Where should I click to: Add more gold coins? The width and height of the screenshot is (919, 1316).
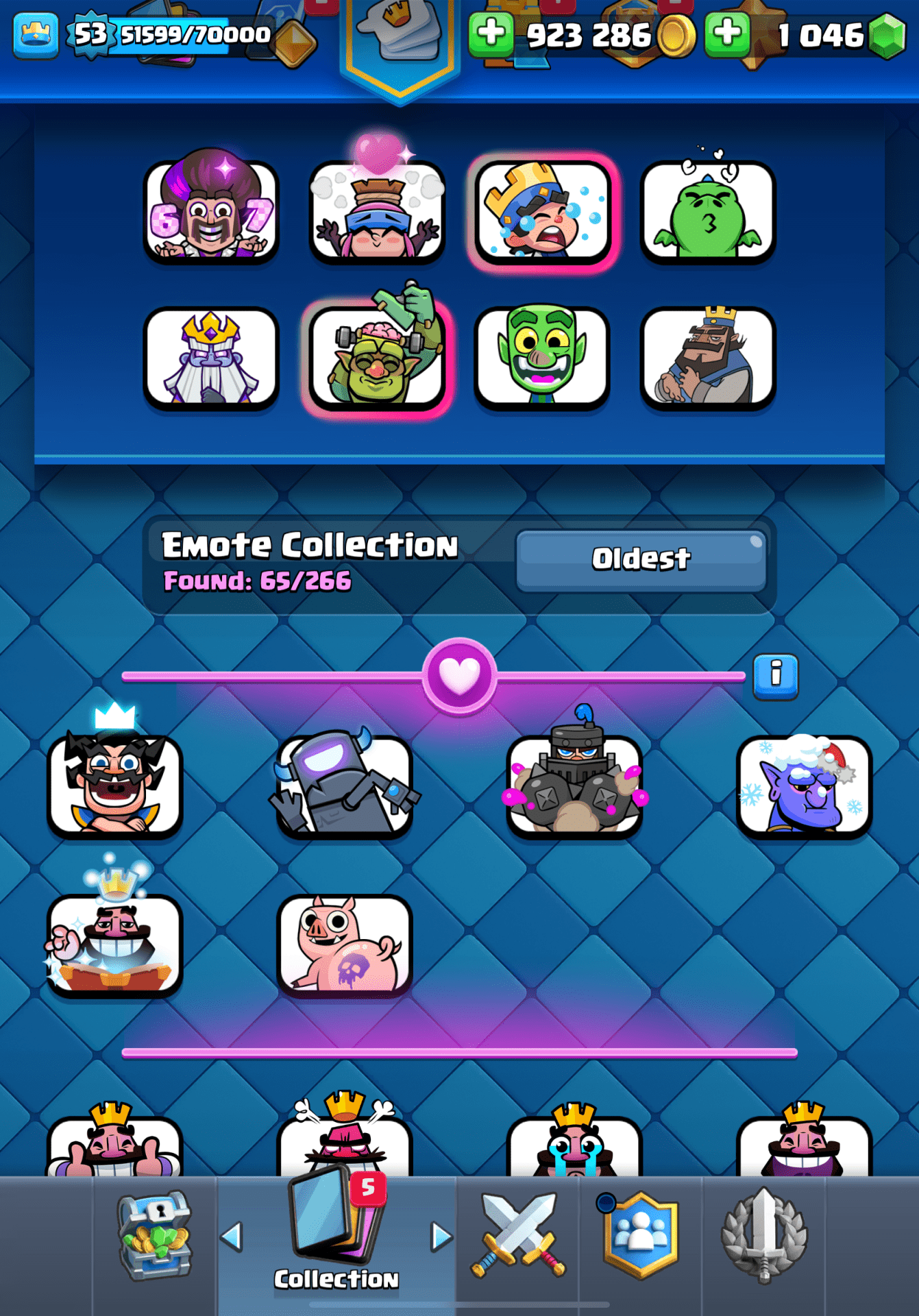491,34
